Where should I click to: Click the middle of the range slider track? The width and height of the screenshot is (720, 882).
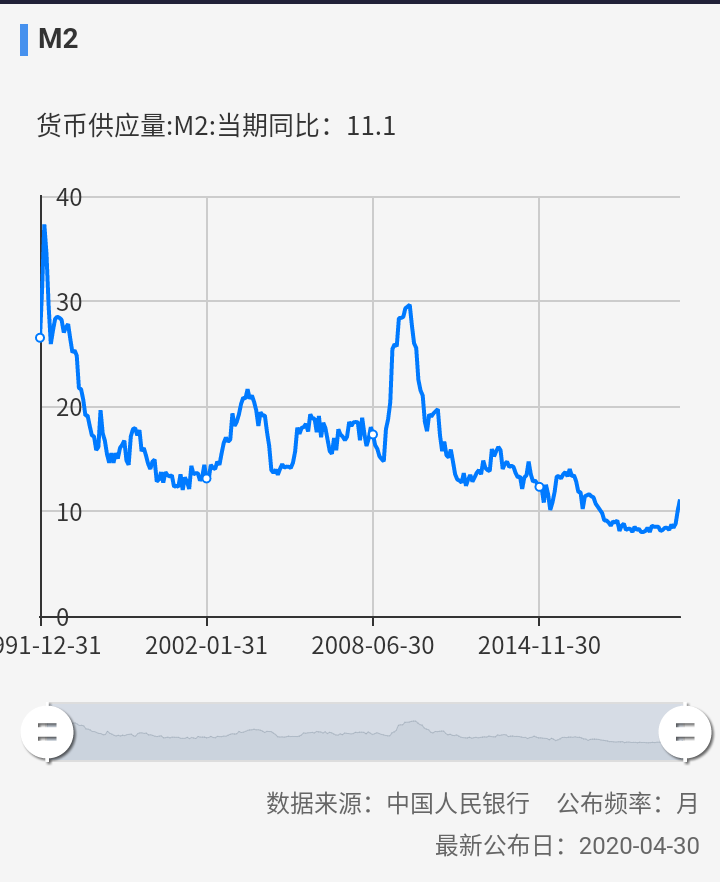[366, 731]
